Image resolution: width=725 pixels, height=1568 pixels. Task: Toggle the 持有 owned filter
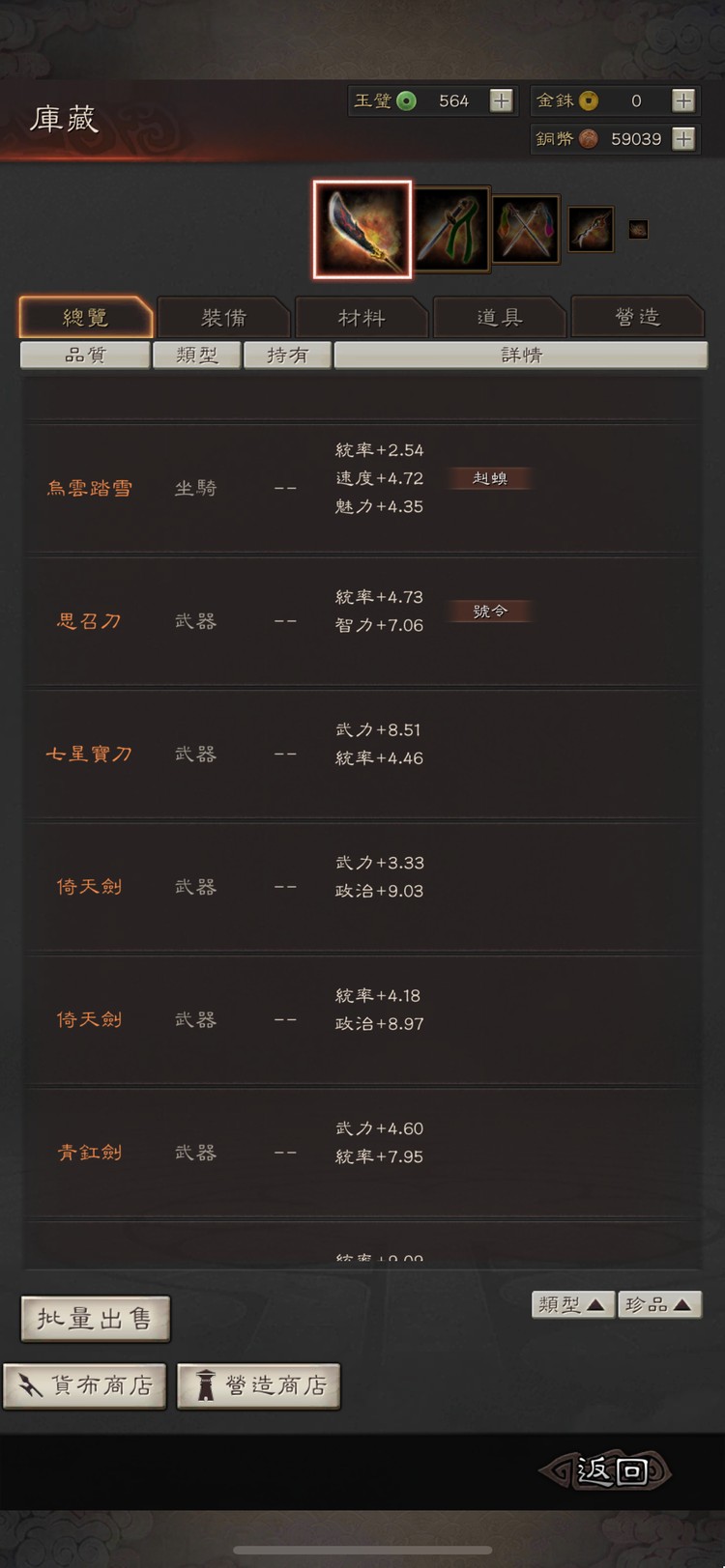[287, 355]
